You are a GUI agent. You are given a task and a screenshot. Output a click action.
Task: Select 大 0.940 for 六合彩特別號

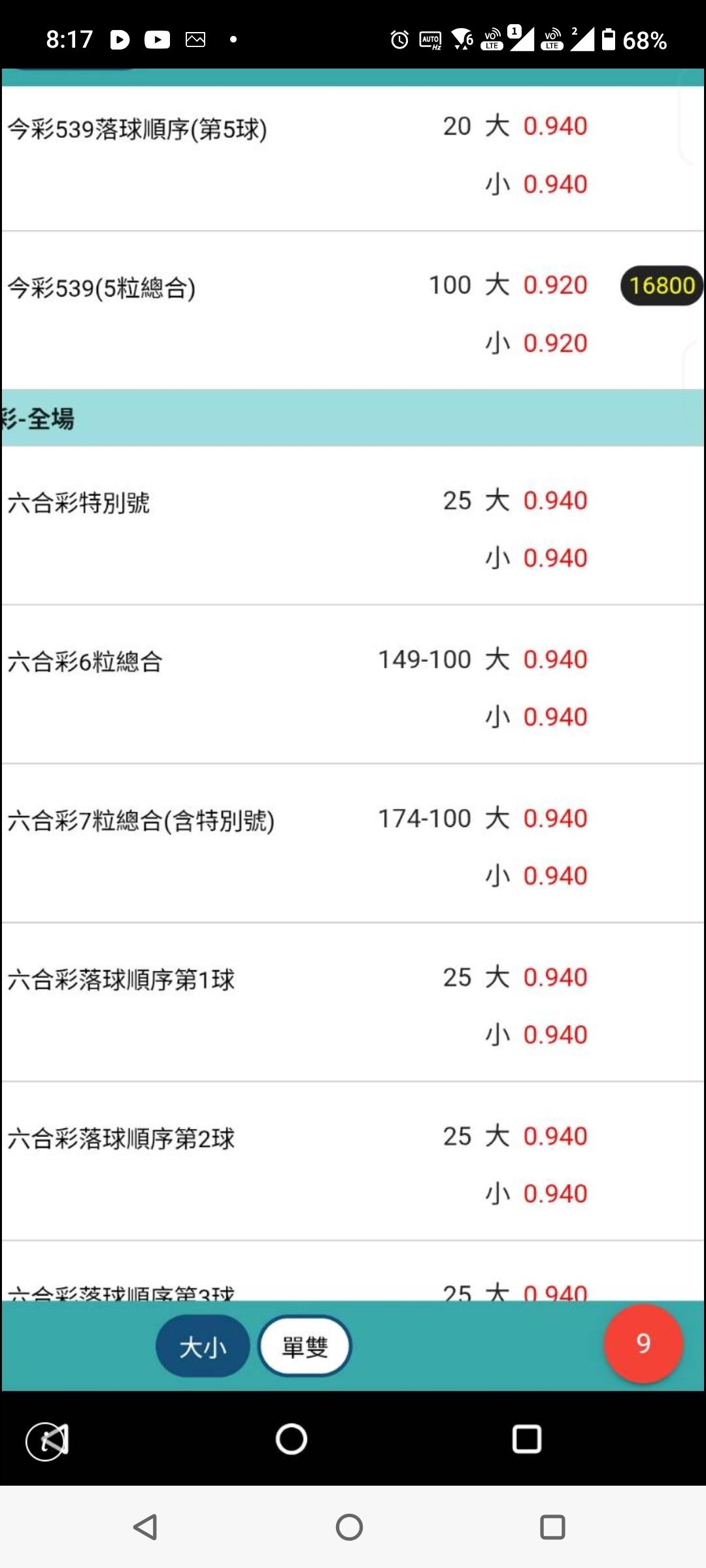pyautogui.click(x=536, y=500)
